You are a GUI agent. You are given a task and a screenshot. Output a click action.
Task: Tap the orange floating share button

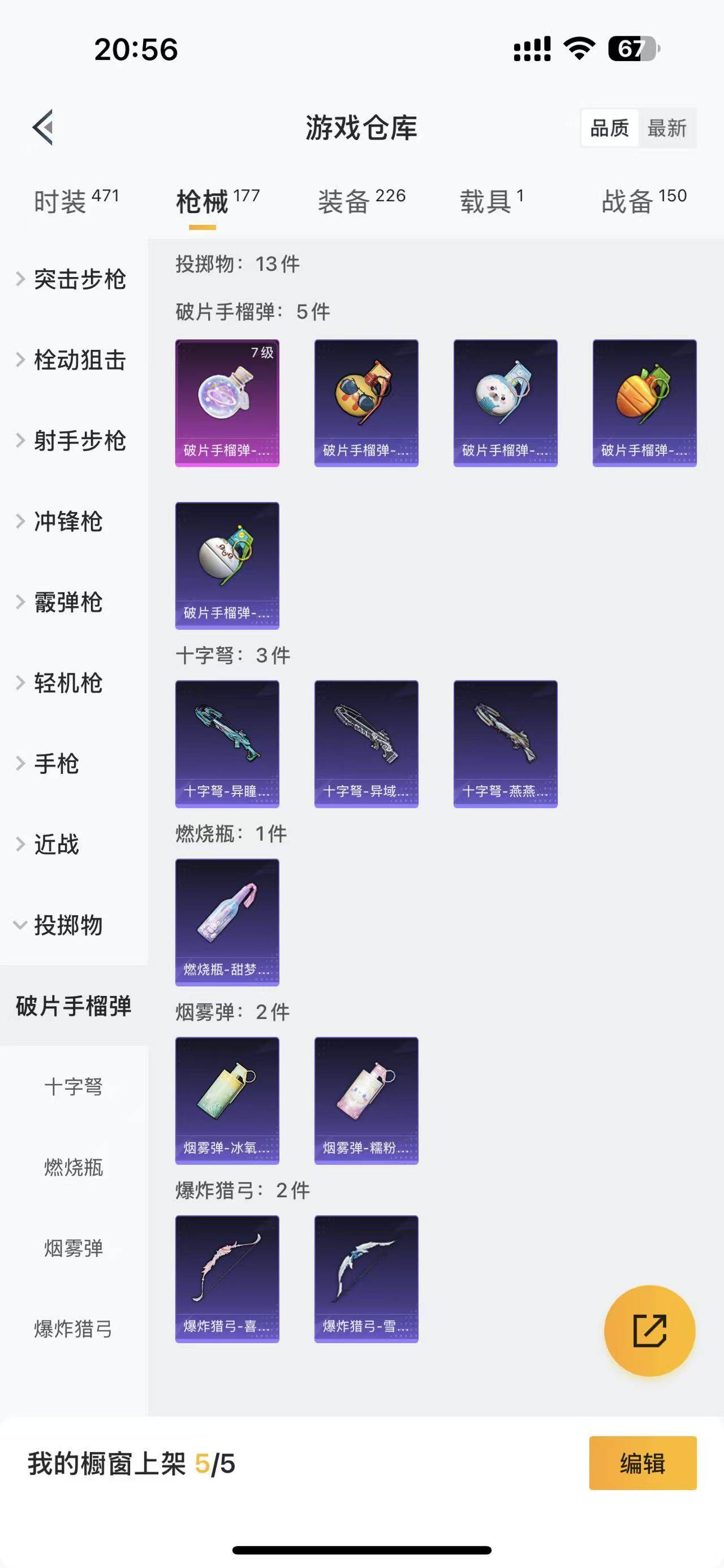click(x=649, y=1331)
